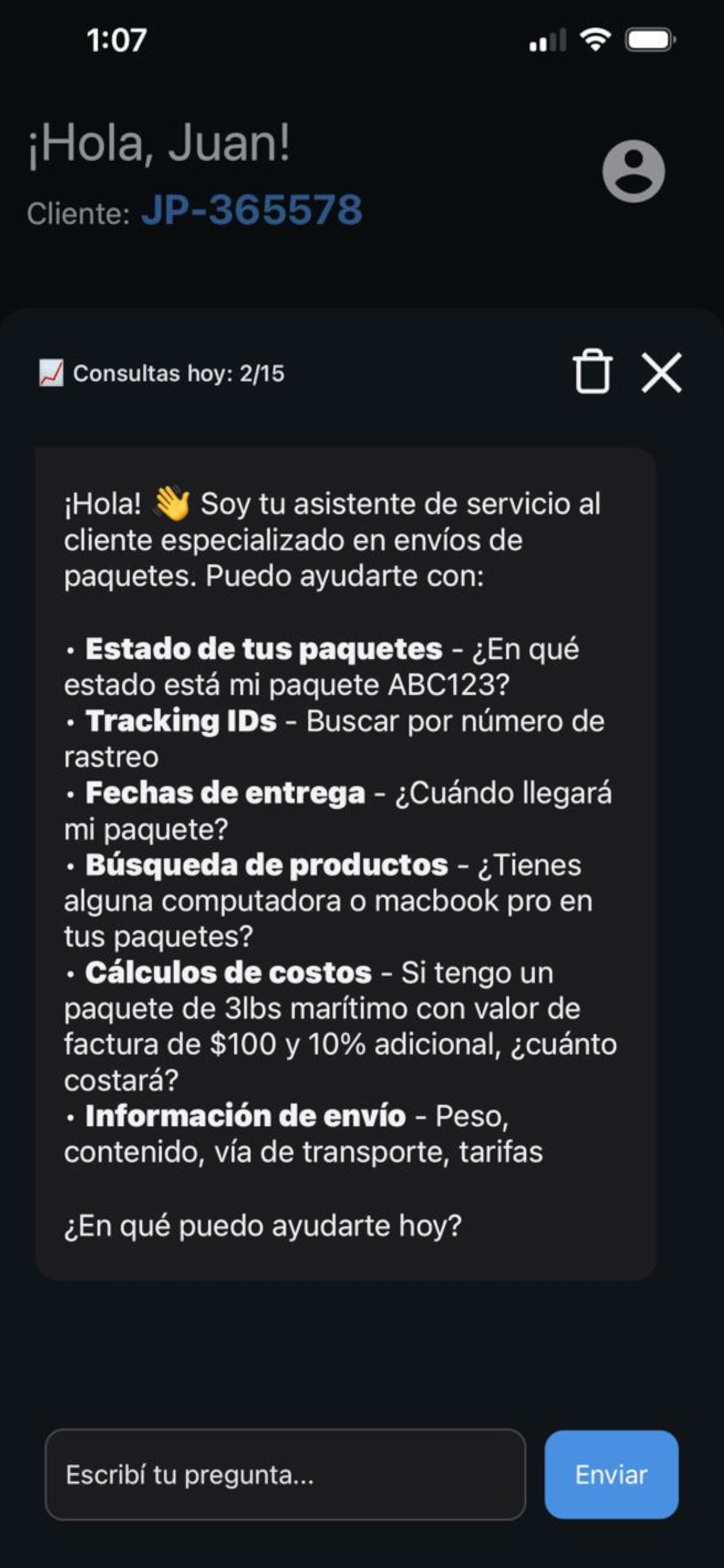Close the assistant chat panel
724x1568 pixels.
[x=661, y=373]
